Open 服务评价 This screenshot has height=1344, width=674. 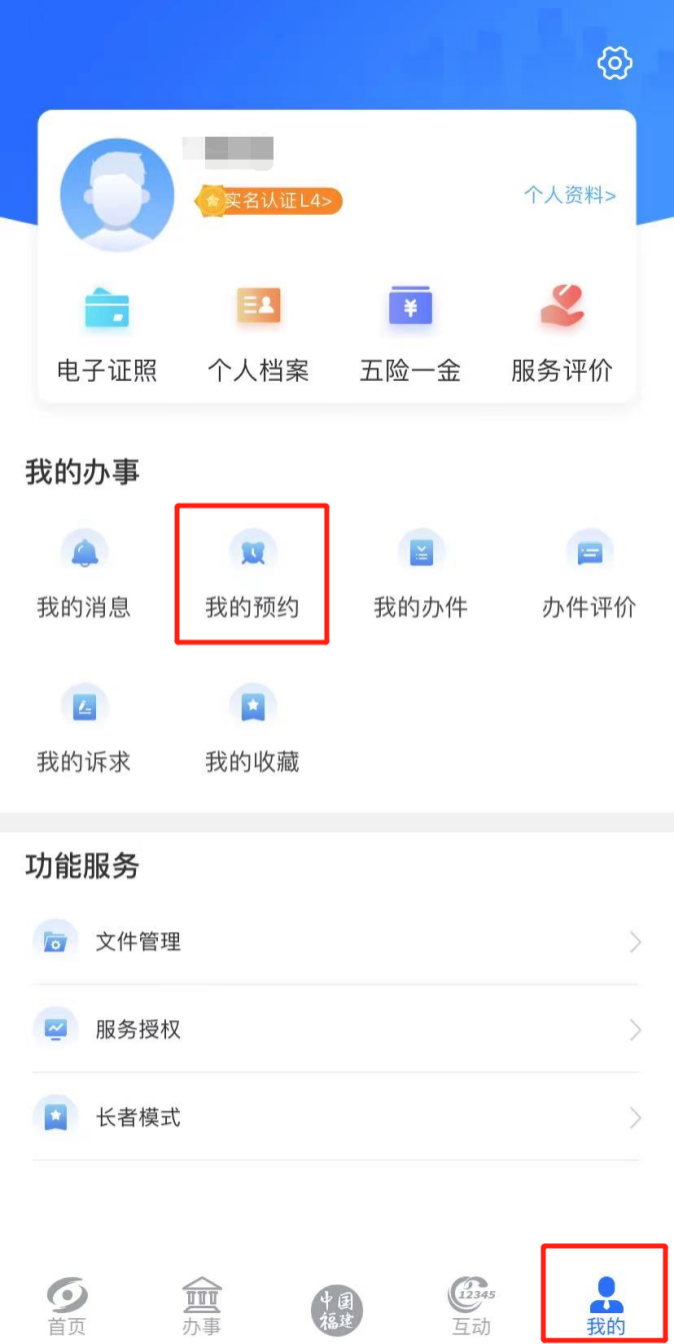[x=561, y=335]
